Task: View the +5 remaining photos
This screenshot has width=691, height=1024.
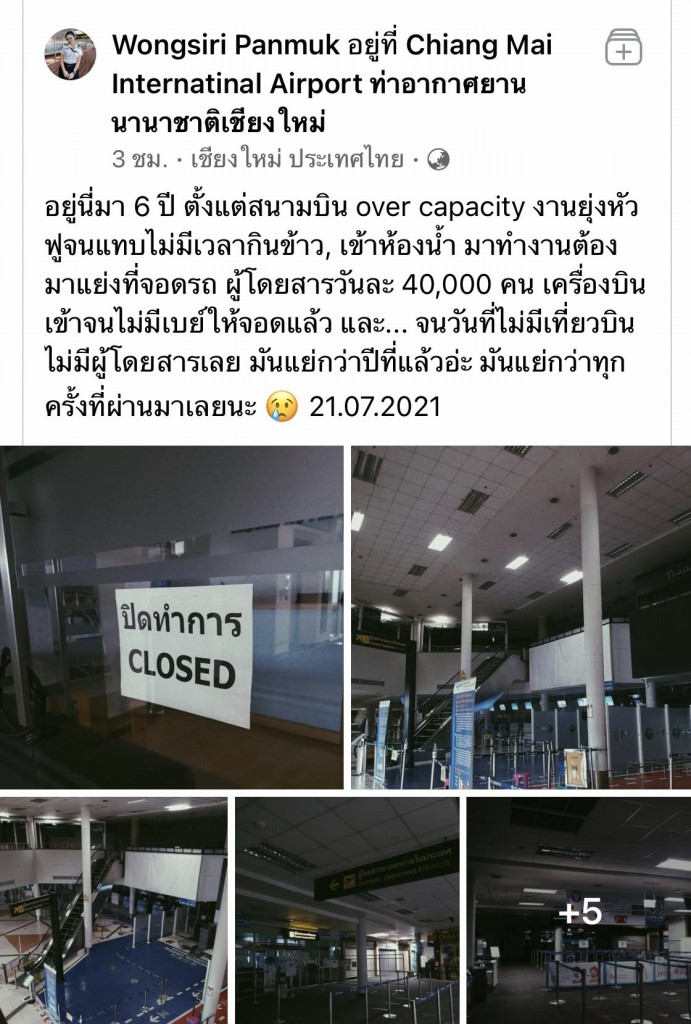Action: pyautogui.click(x=580, y=909)
